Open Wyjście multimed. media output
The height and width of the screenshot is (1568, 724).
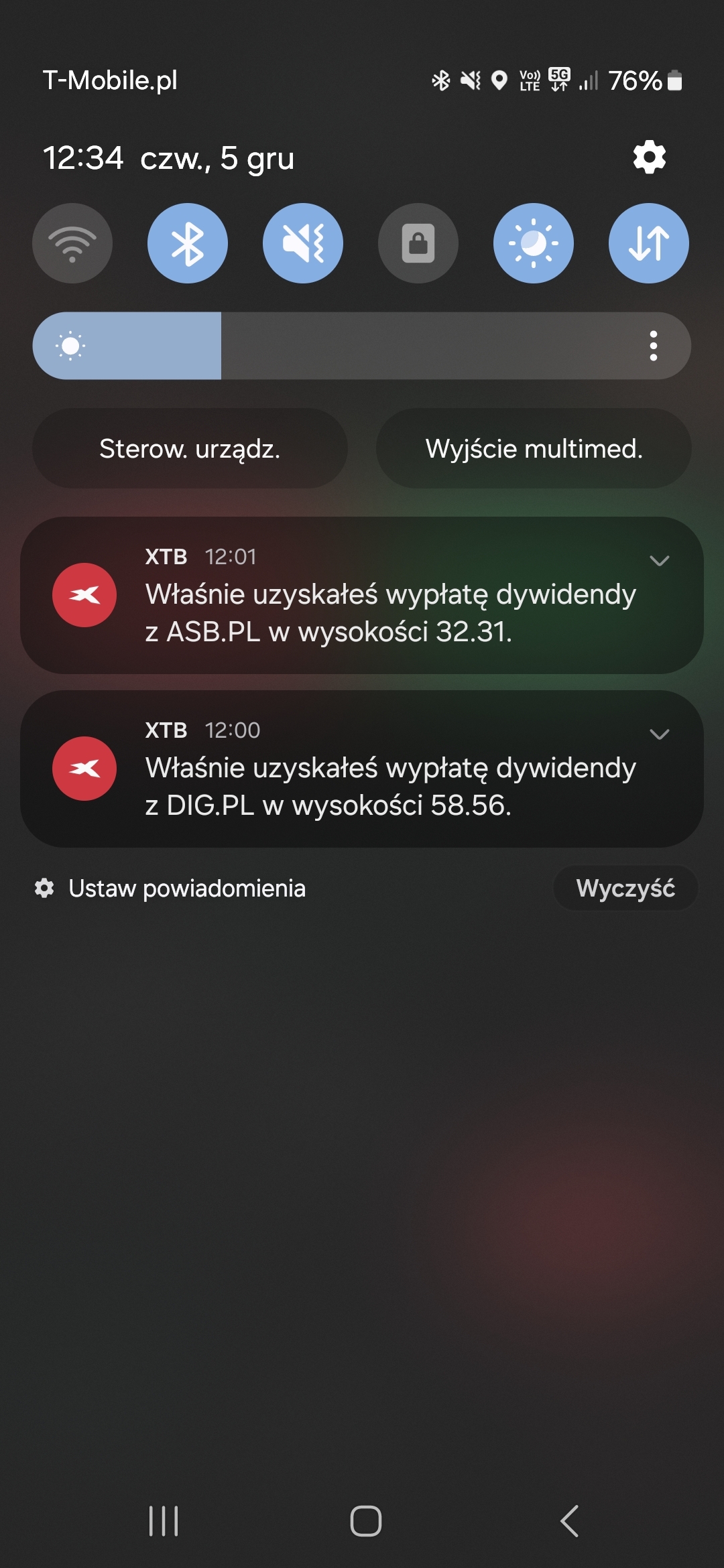point(534,448)
